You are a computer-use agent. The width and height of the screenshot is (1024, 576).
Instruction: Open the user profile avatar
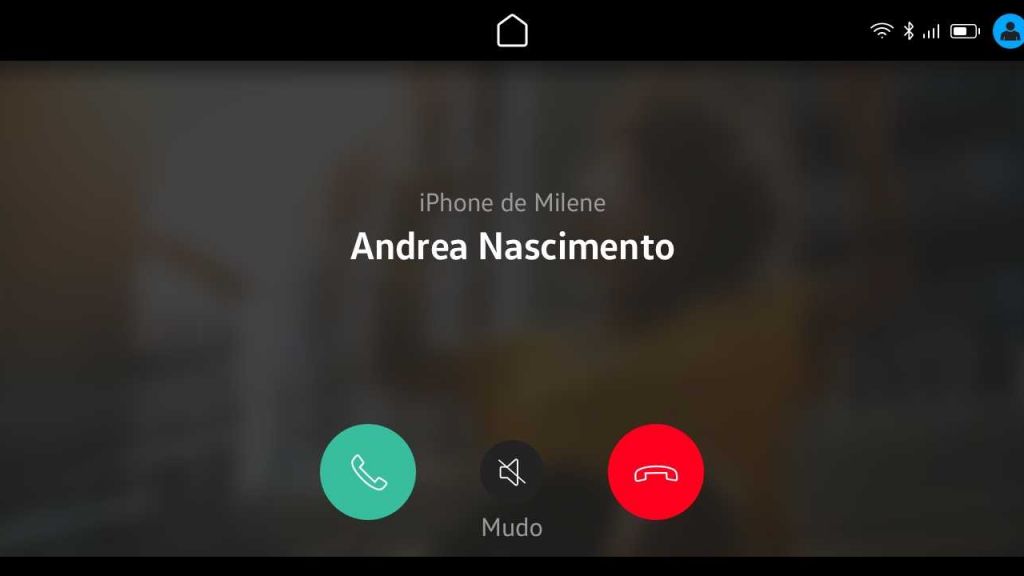[1008, 31]
